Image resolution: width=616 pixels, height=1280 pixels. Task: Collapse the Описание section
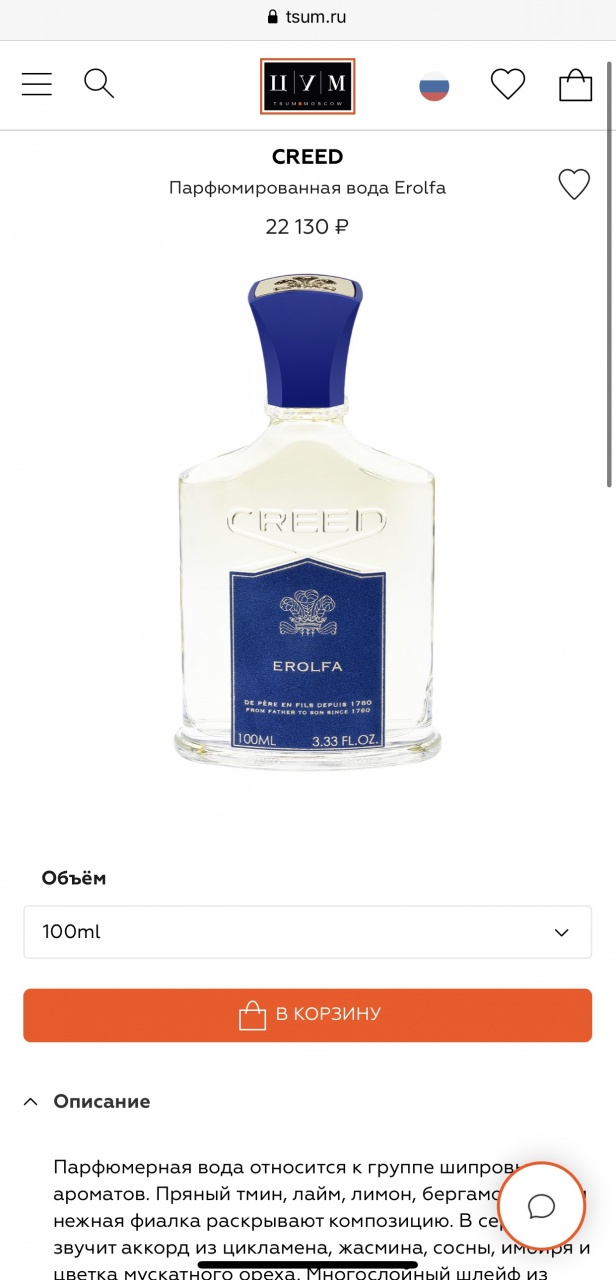point(87,1101)
